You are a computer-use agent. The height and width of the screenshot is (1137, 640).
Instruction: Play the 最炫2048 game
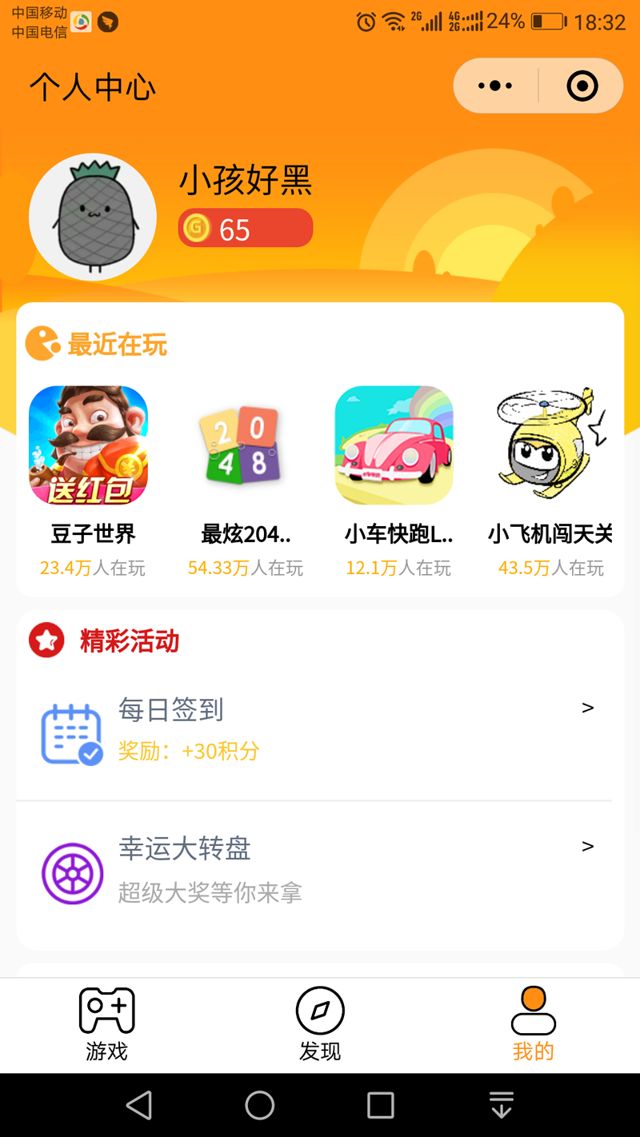(241, 446)
